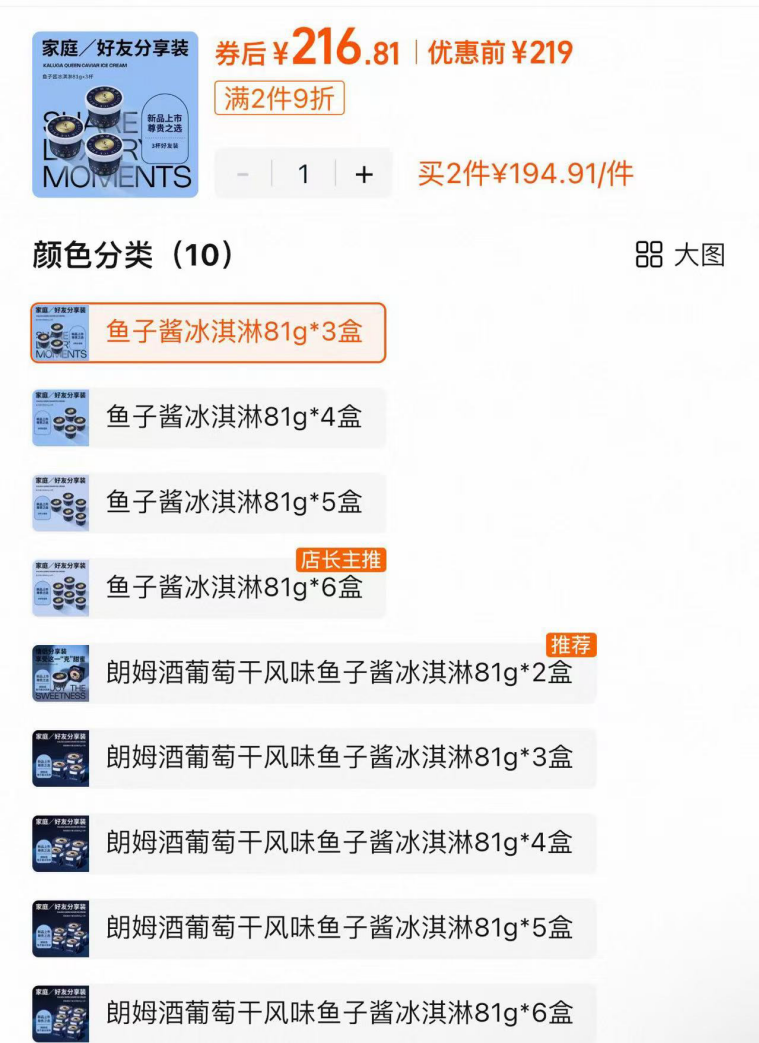This screenshot has height=1043, width=759.
Task: Select 朗姆酒葡萄干风味鱼子酱冰淇淋81g*6盒
Action: [x=314, y=1012]
